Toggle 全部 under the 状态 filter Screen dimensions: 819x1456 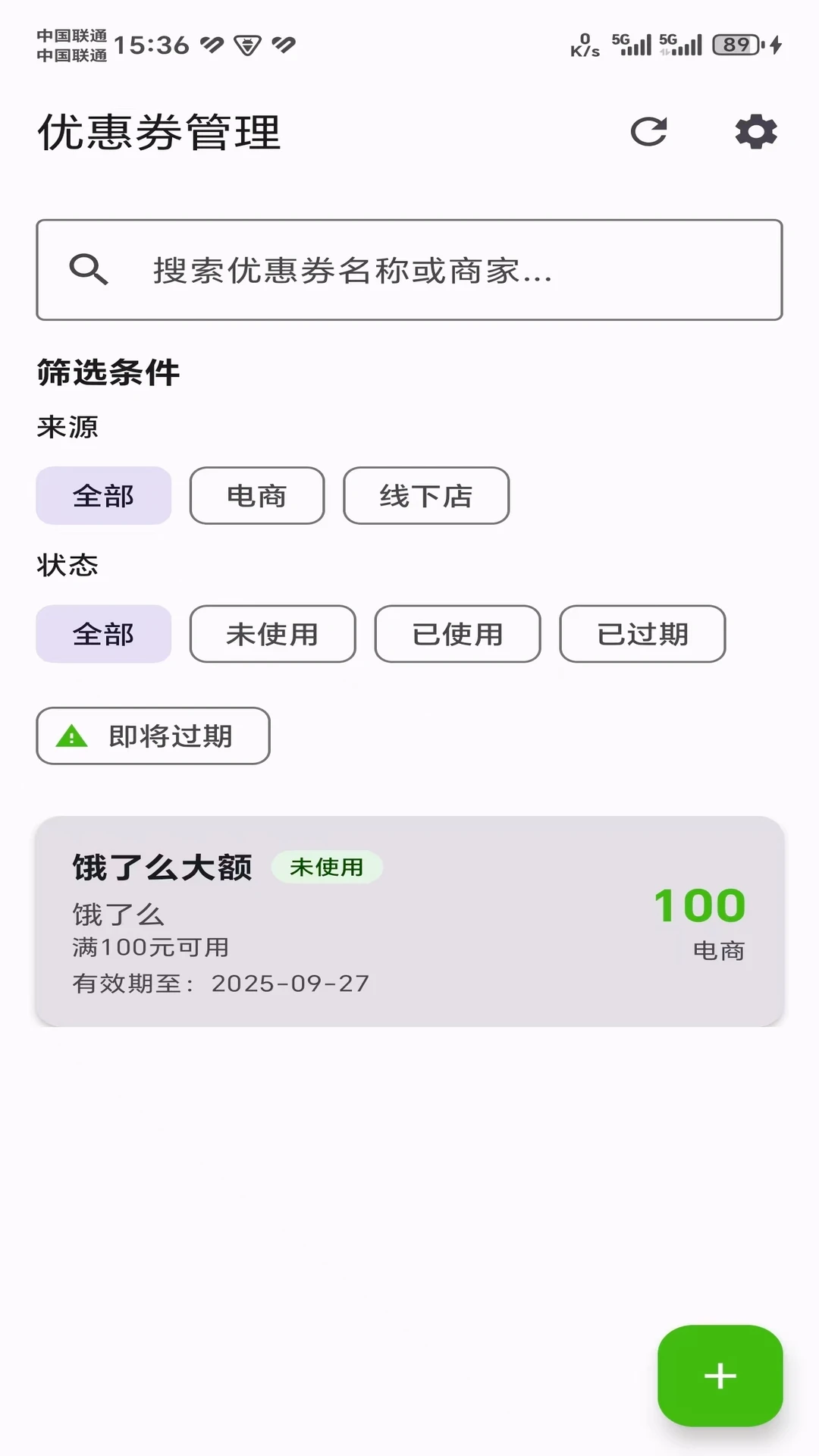pos(103,634)
